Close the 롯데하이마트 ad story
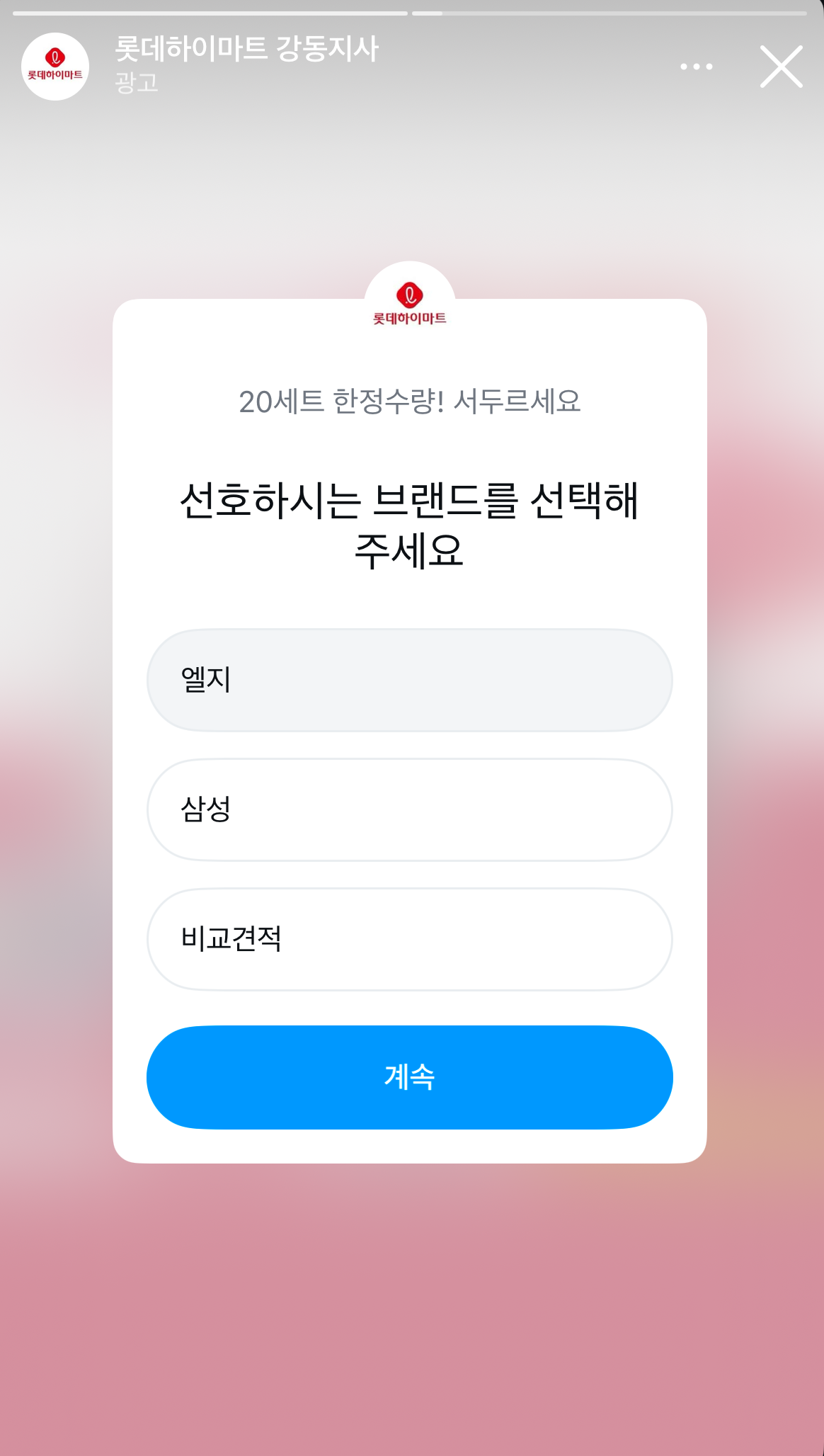 781,67
